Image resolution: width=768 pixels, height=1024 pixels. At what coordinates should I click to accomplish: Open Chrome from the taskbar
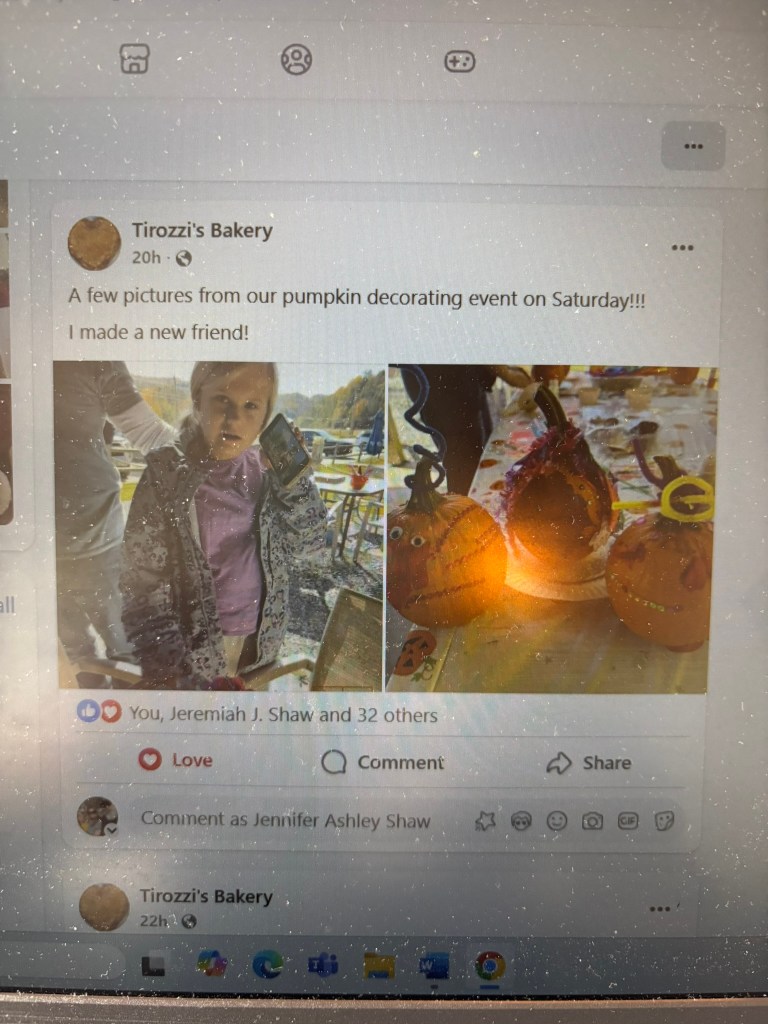(490, 966)
